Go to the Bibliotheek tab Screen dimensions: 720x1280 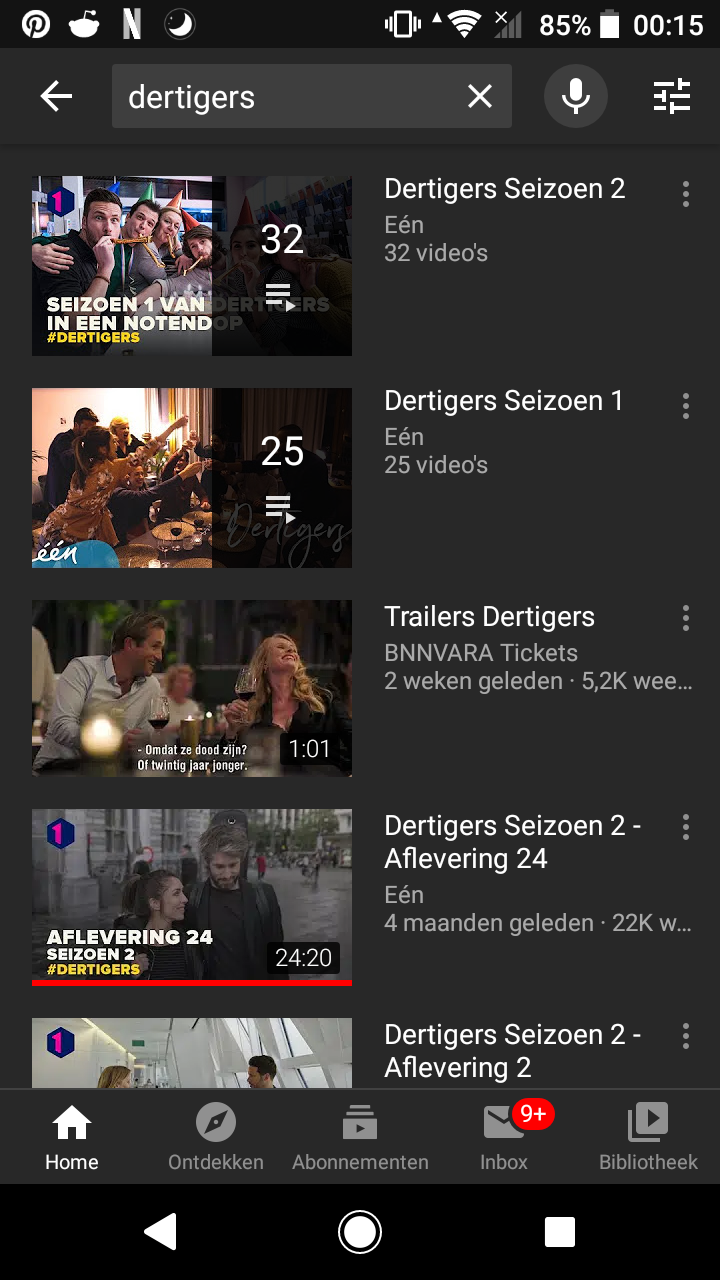[648, 1137]
